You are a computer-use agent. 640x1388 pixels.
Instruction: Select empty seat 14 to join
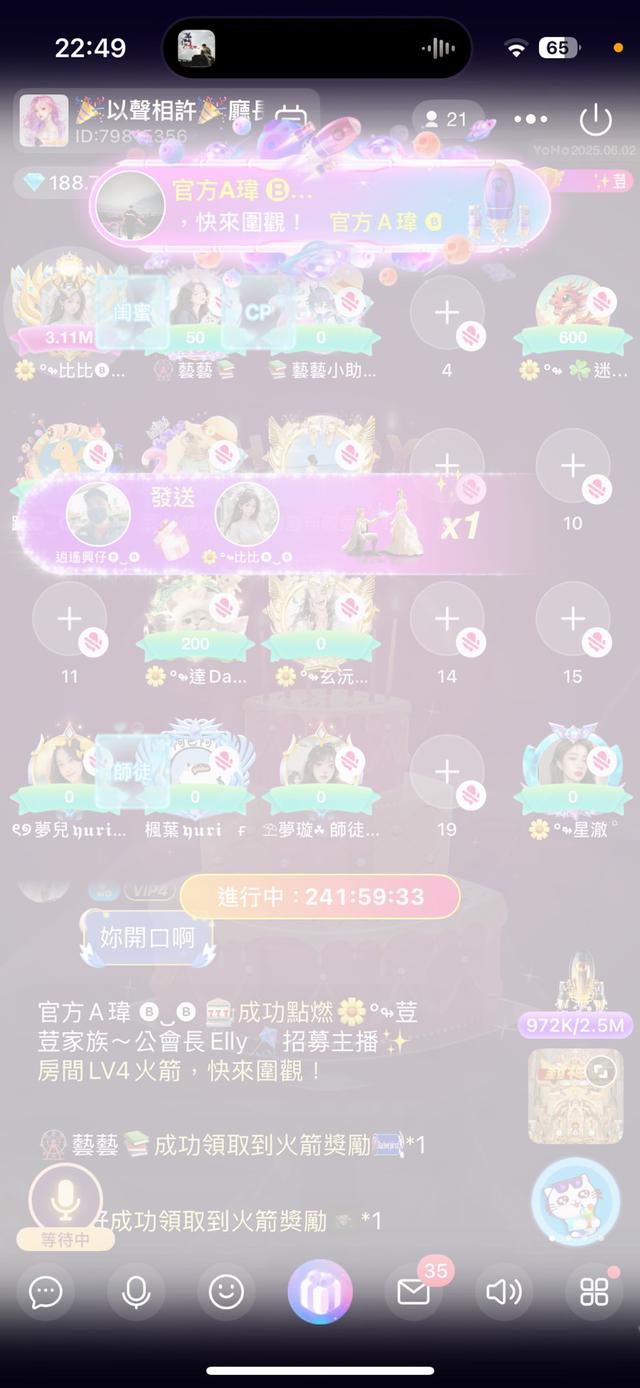coord(446,619)
